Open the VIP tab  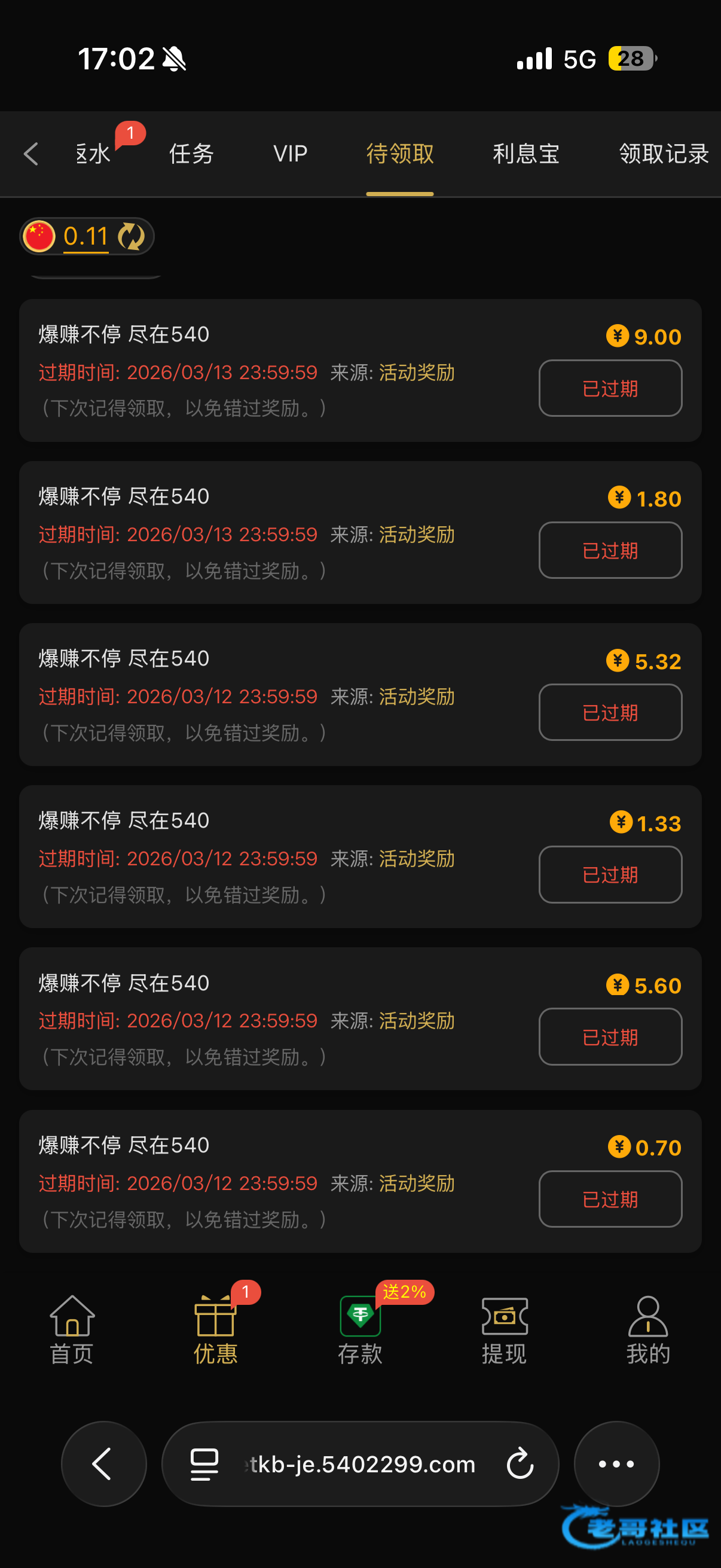click(290, 154)
